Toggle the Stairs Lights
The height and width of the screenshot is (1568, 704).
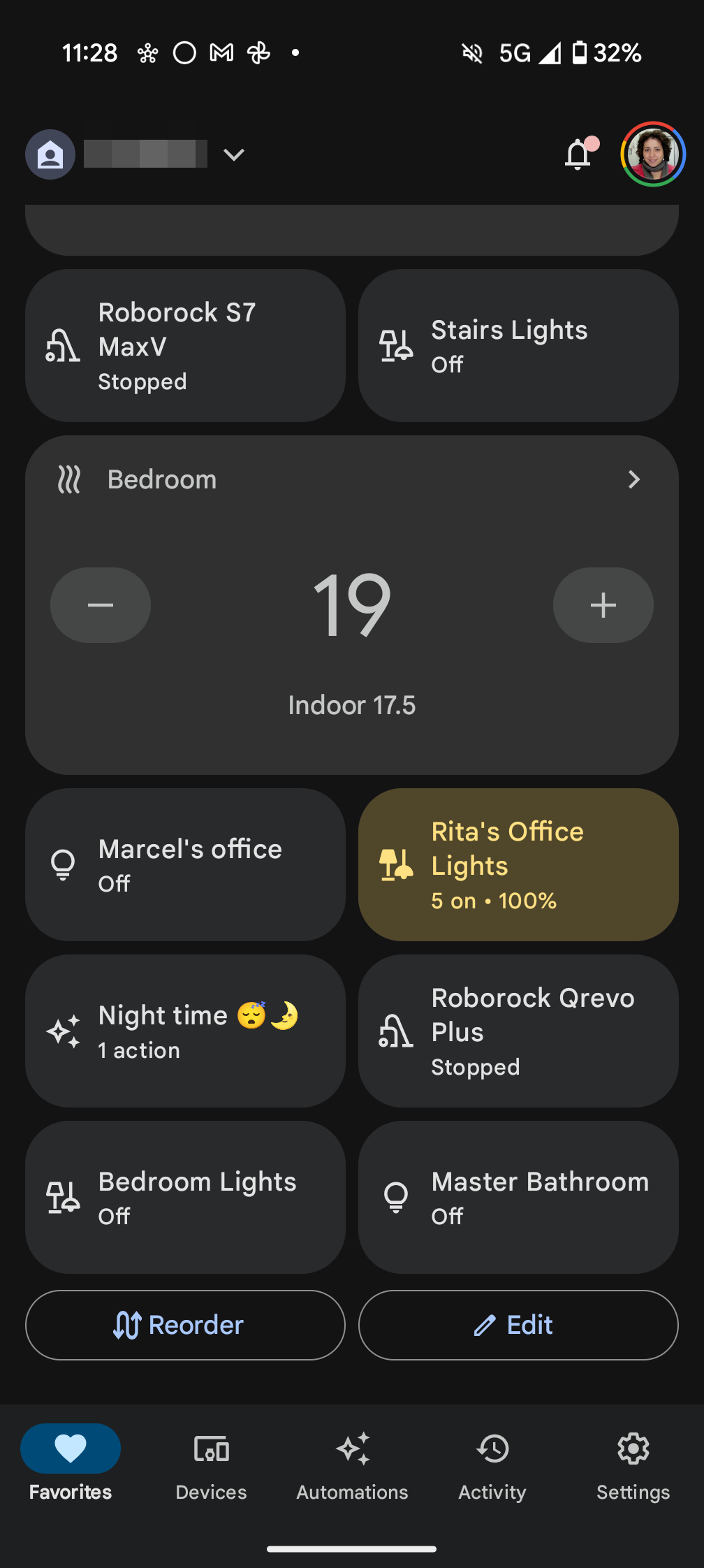coord(518,346)
